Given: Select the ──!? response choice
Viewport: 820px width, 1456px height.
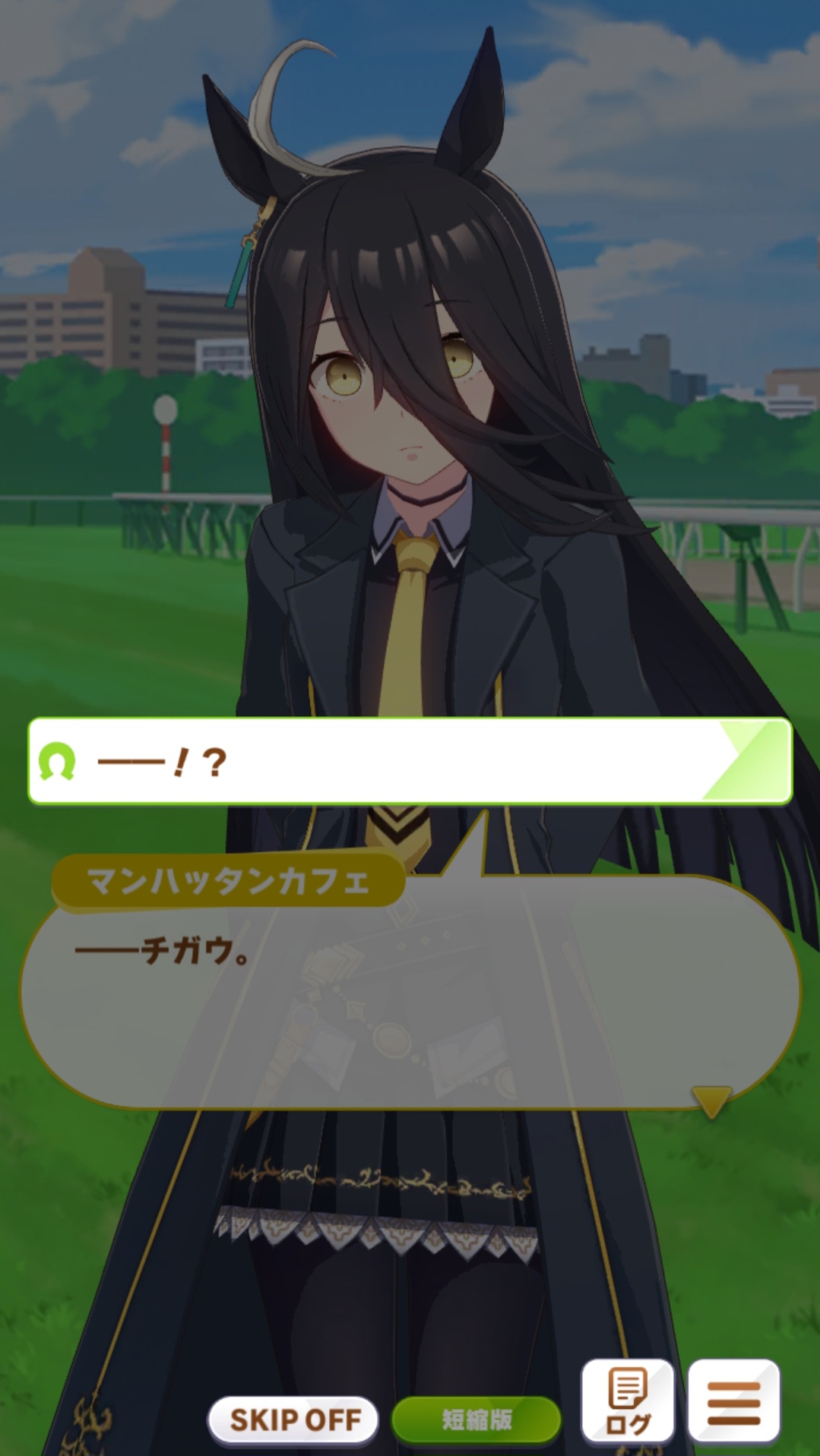Looking at the screenshot, I should (x=410, y=761).
